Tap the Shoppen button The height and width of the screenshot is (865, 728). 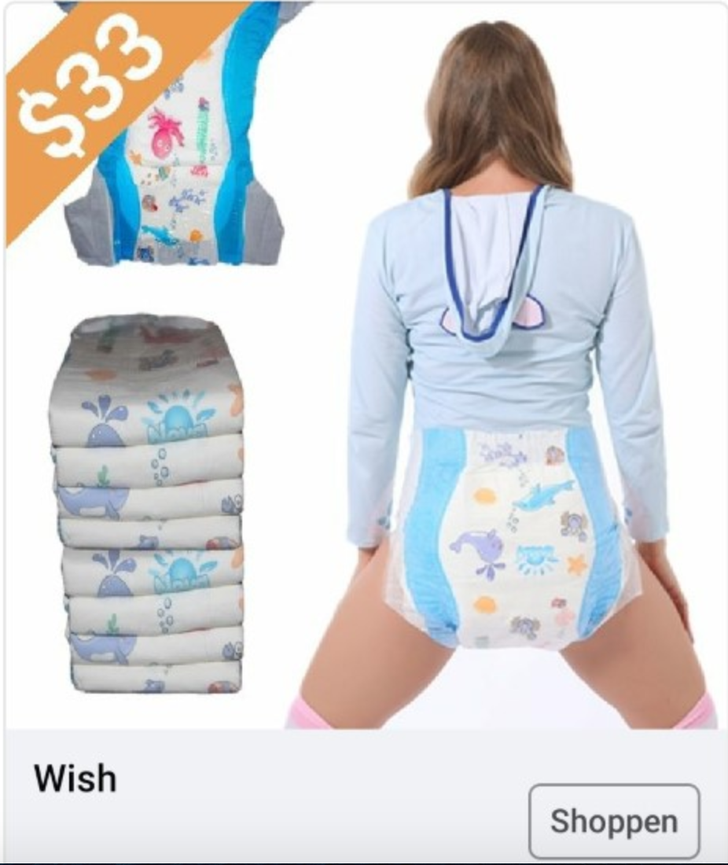613,821
